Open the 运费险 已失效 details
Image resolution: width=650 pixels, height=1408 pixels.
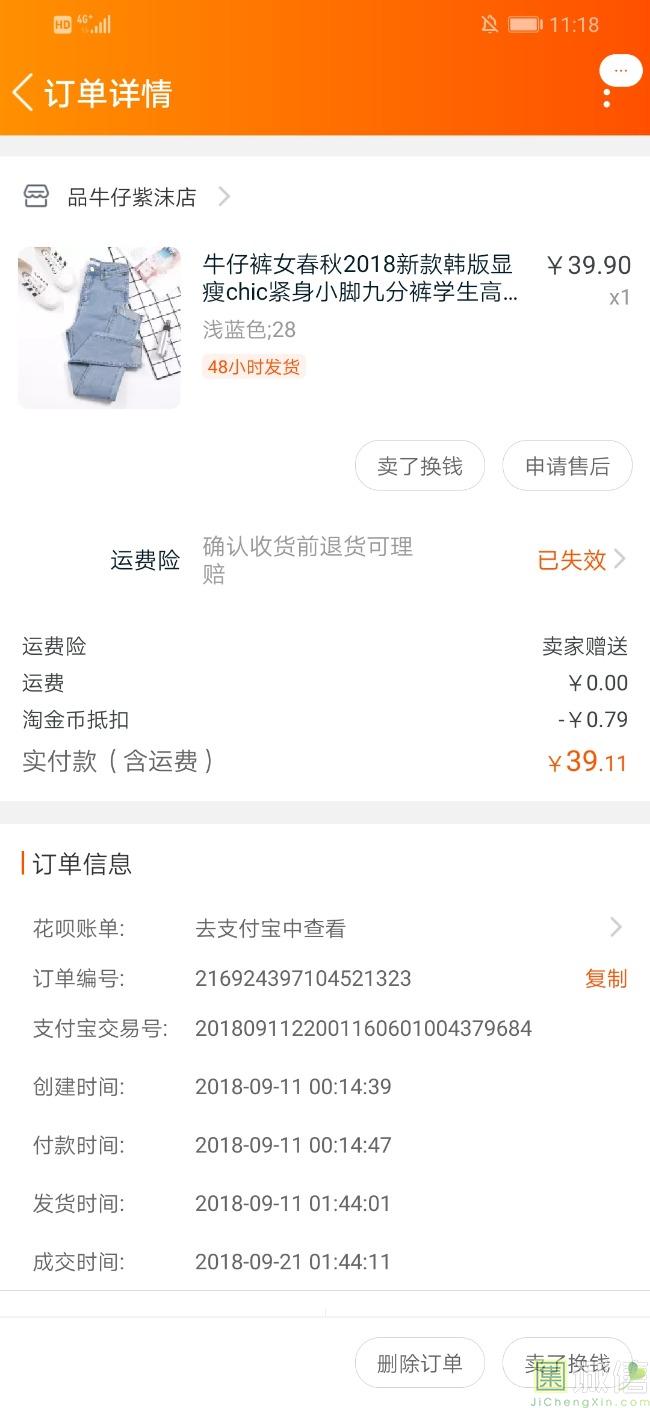pos(582,560)
